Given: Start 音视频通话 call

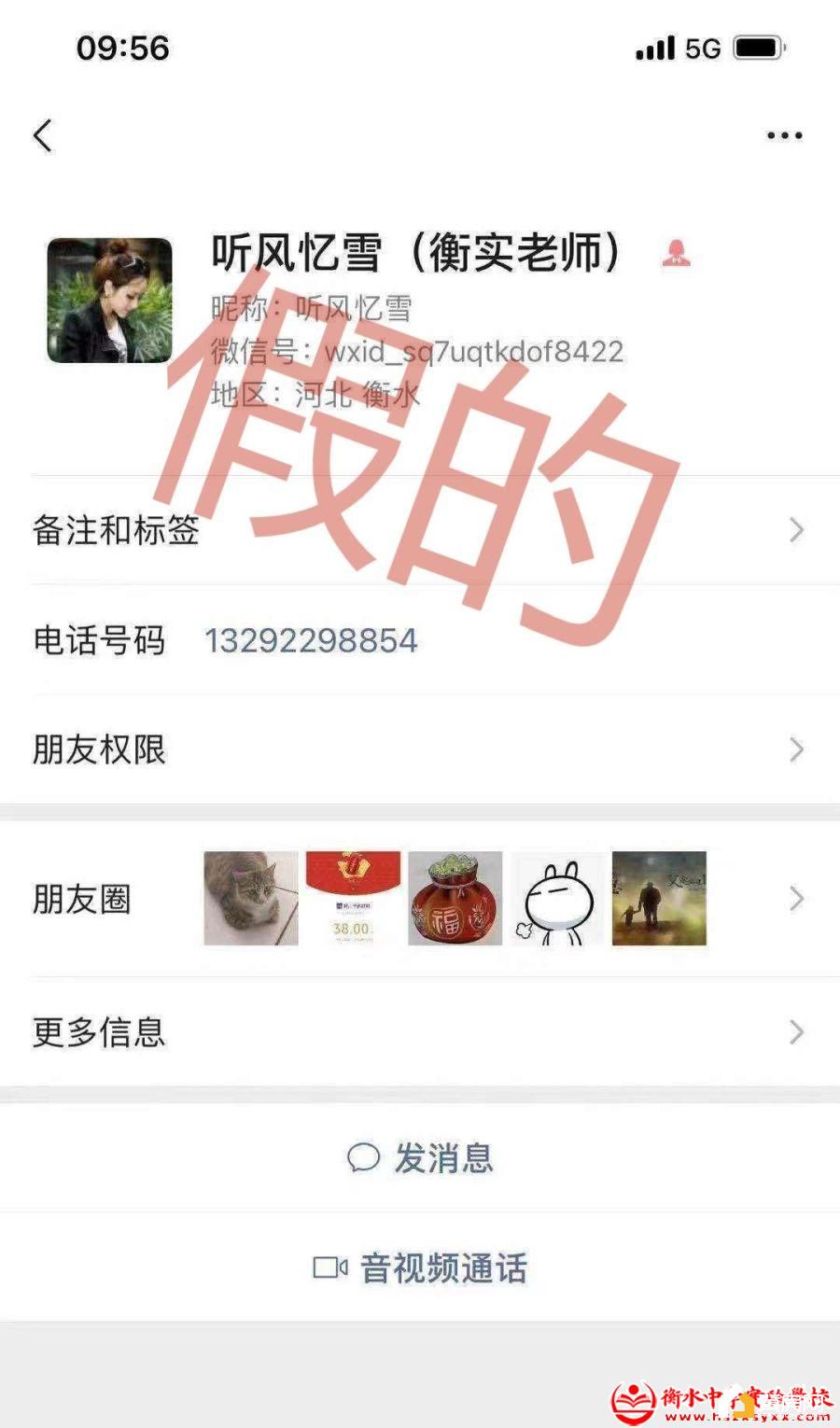Looking at the screenshot, I should pyautogui.click(x=420, y=1268).
